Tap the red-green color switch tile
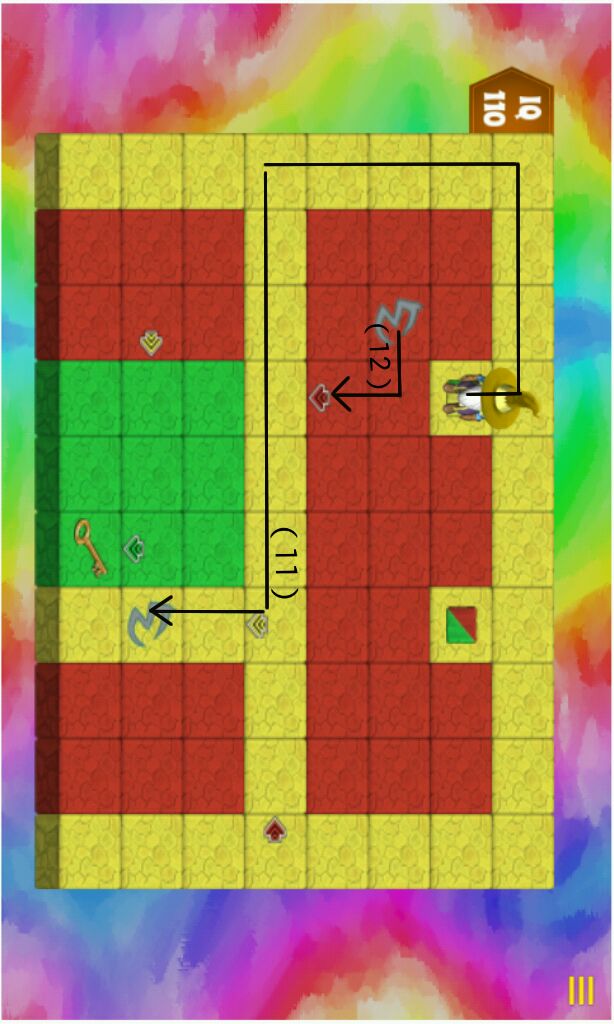This screenshot has width=614, height=1024. [x=461, y=625]
